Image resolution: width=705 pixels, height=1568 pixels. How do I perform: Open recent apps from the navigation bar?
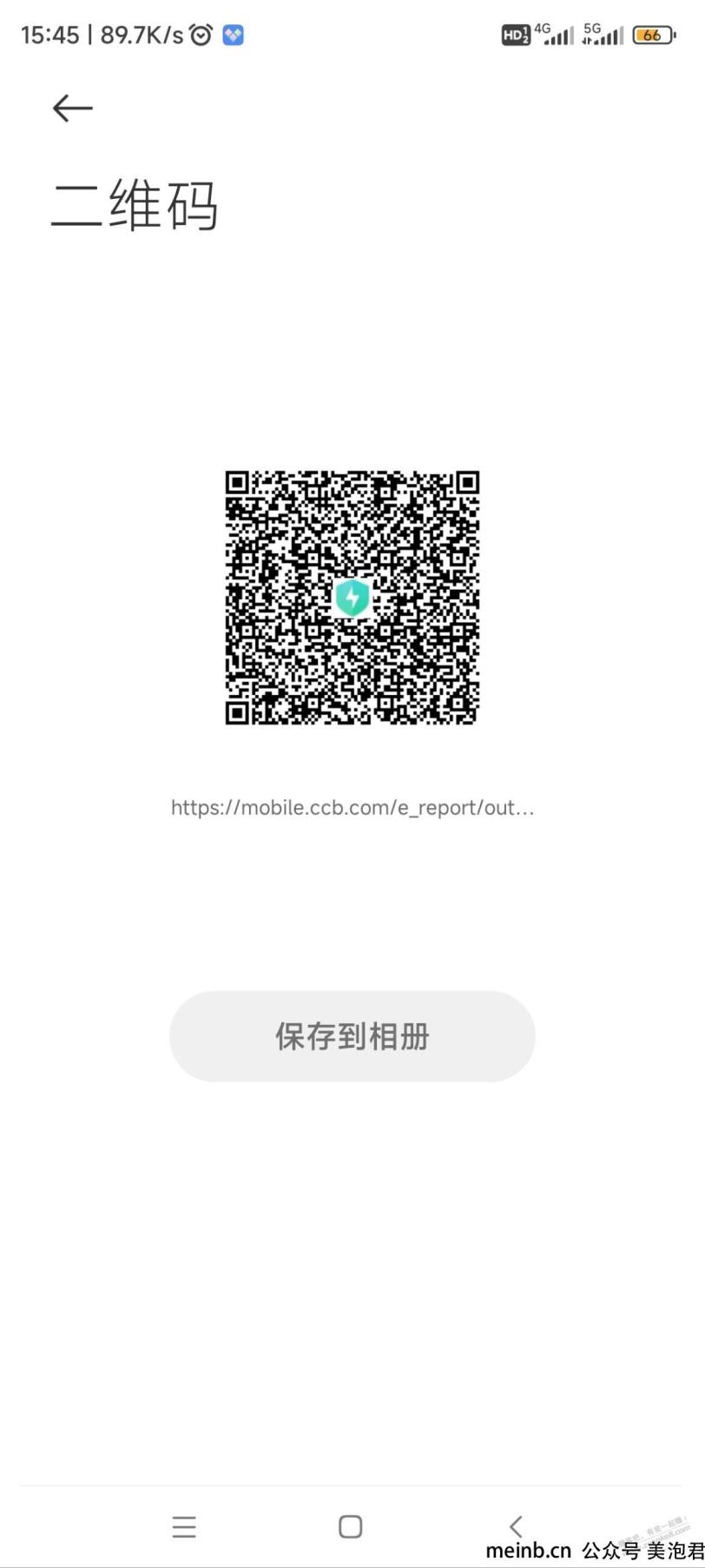point(184,1526)
